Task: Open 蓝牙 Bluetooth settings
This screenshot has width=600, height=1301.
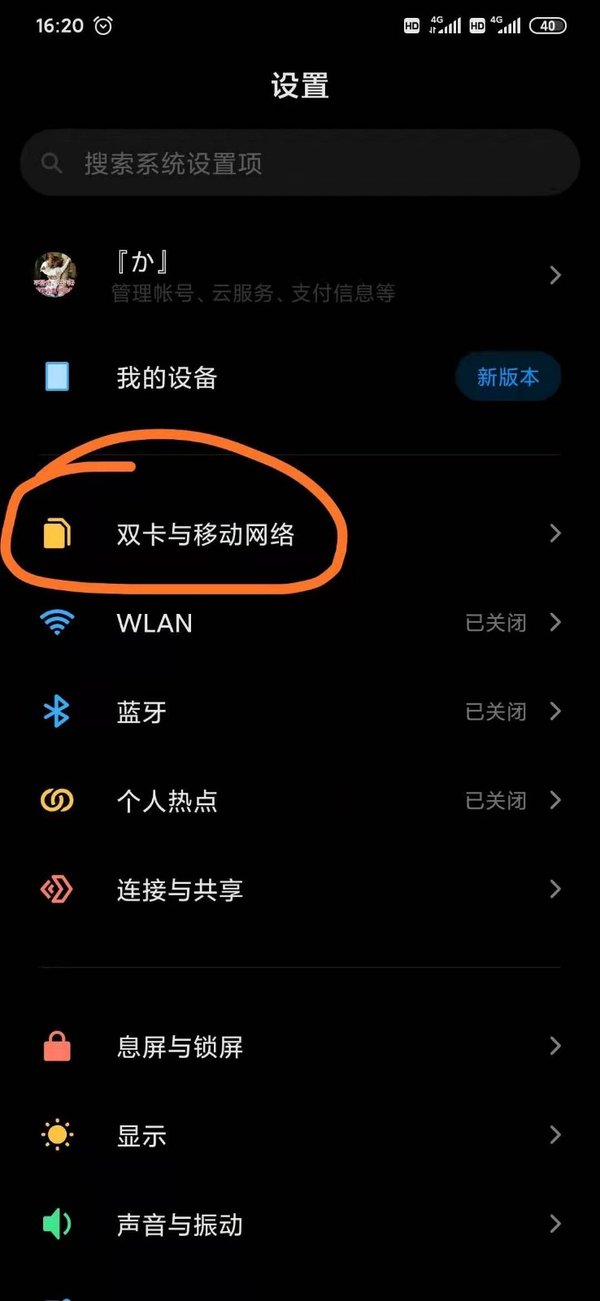Action: 300,712
